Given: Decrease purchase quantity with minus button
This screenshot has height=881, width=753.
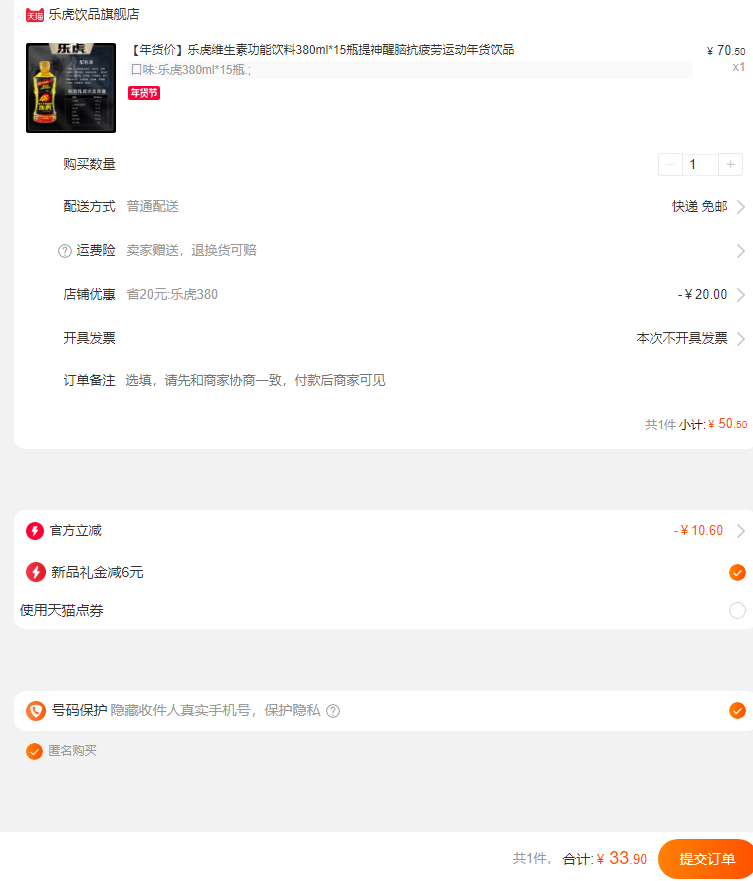Looking at the screenshot, I should click(x=670, y=164).
